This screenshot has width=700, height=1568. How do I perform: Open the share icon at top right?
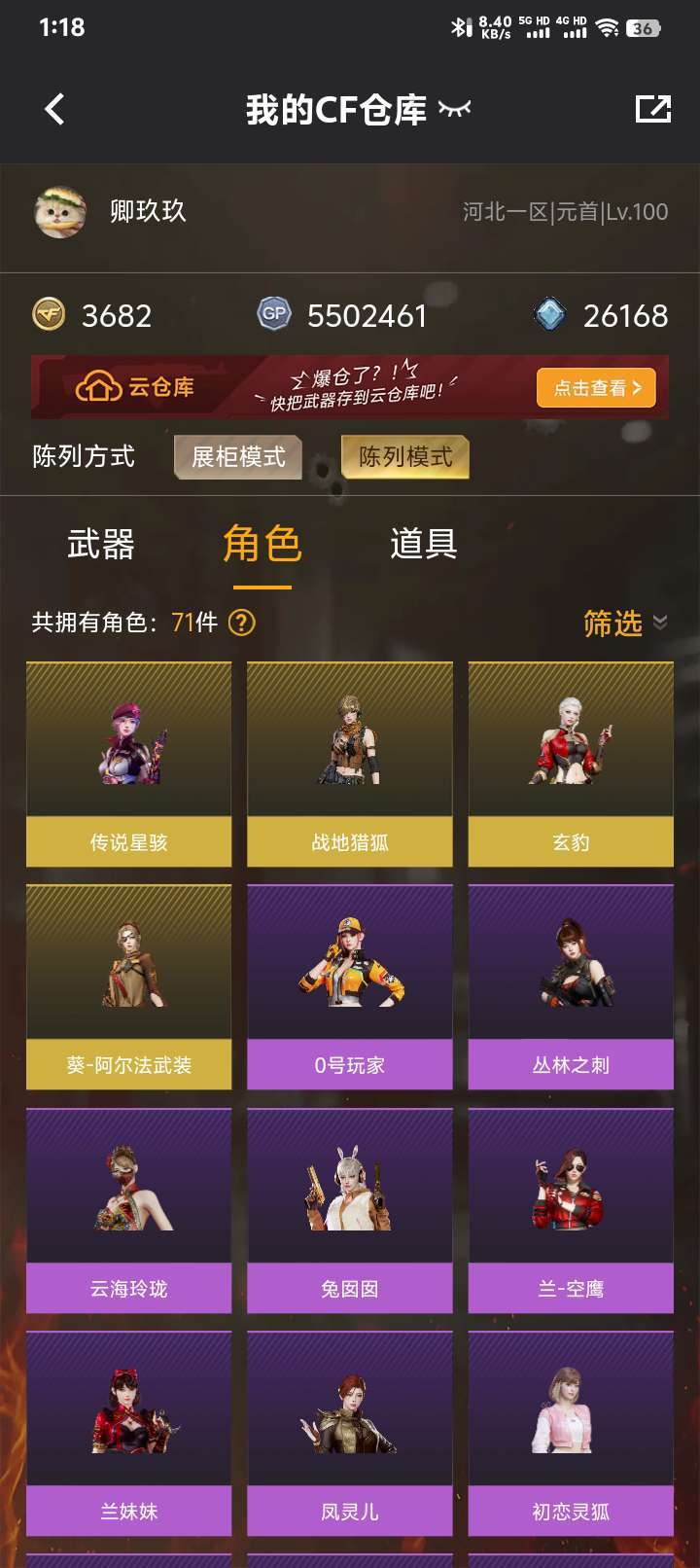click(x=652, y=109)
